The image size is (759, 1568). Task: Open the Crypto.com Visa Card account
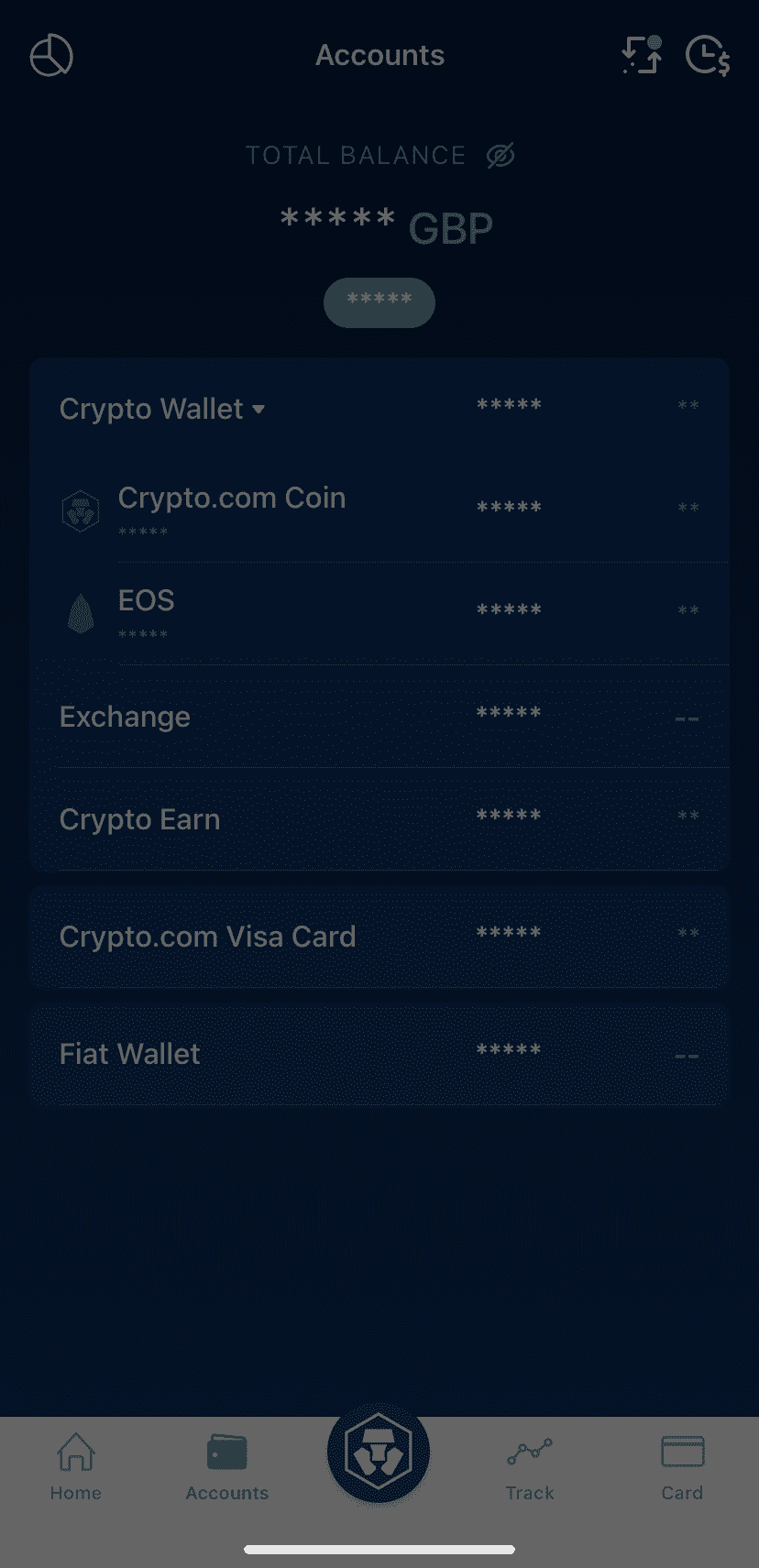tap(379, 937)
